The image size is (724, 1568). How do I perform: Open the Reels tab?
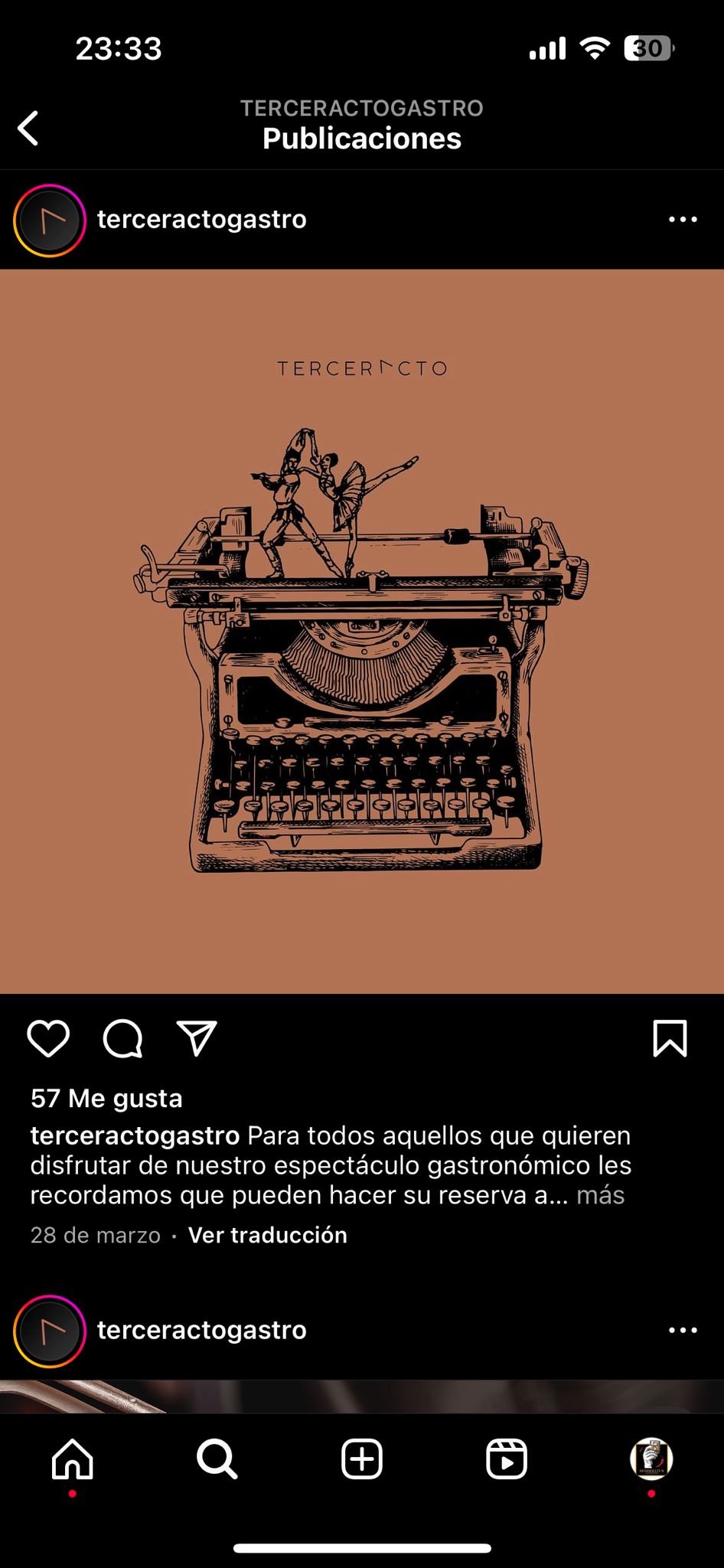(x=507, y=1459)
